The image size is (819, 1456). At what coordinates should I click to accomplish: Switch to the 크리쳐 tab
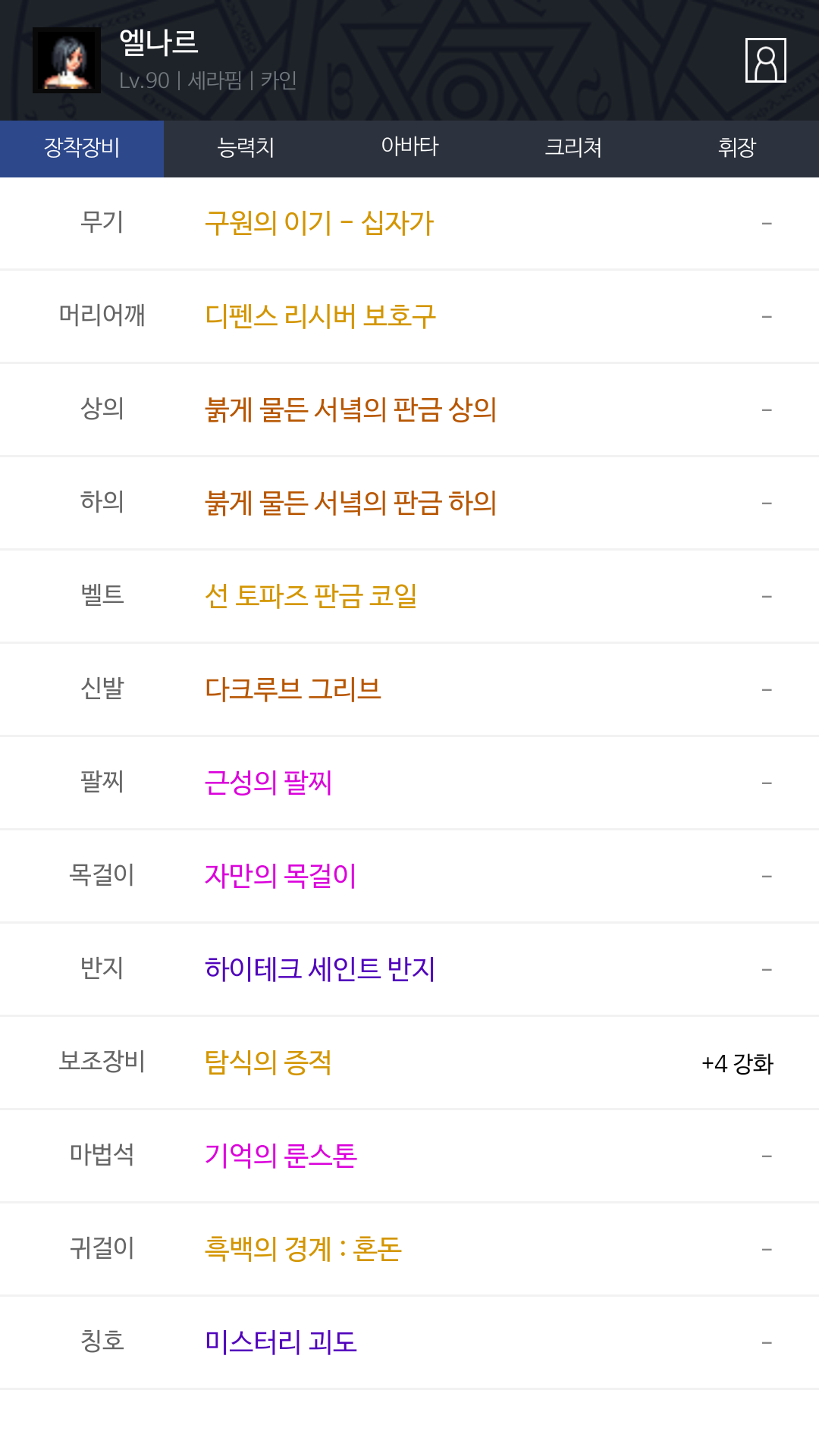pos(573,149)
